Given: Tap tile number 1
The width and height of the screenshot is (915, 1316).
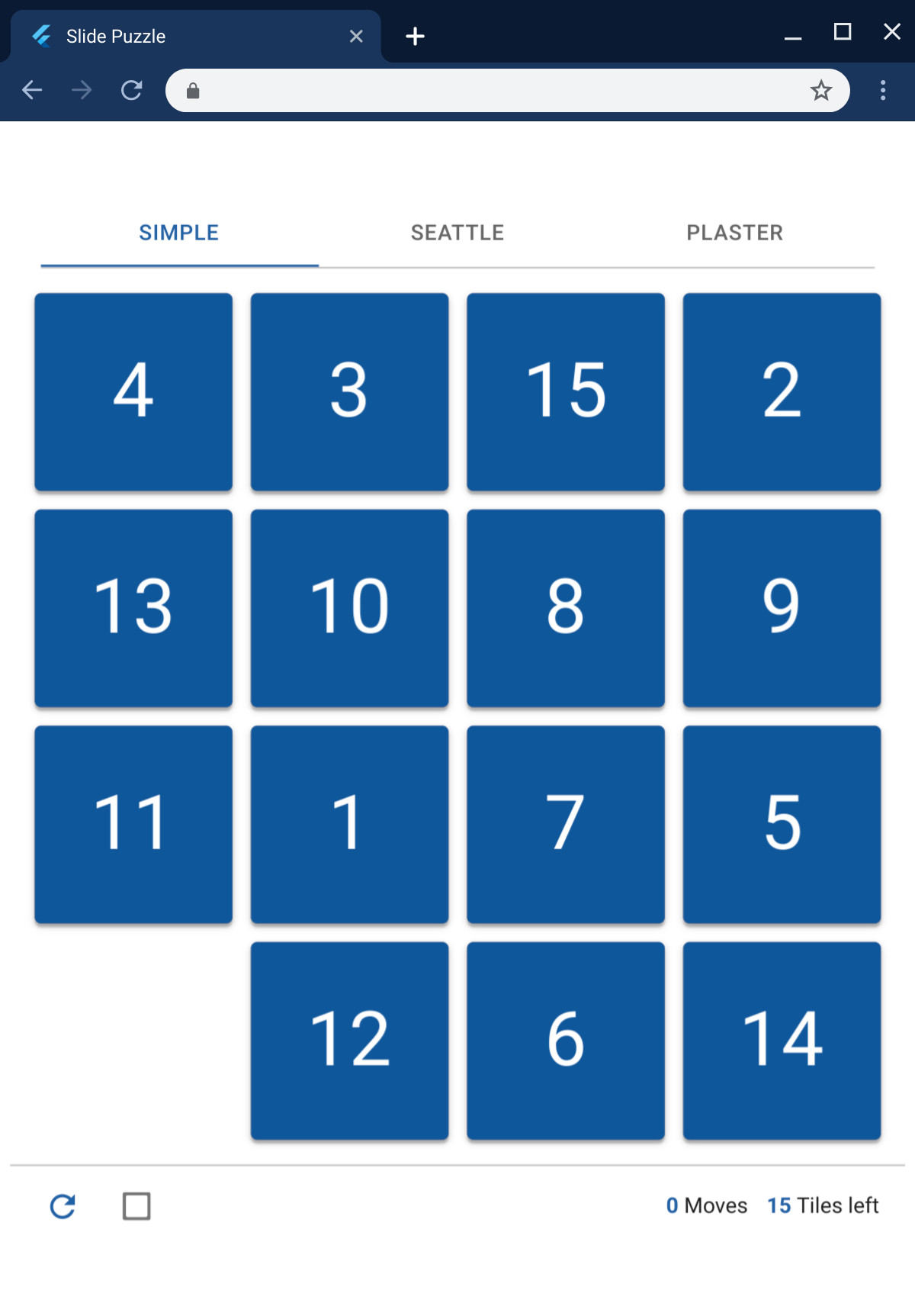Looking at the screenshot, I should 349,824.
